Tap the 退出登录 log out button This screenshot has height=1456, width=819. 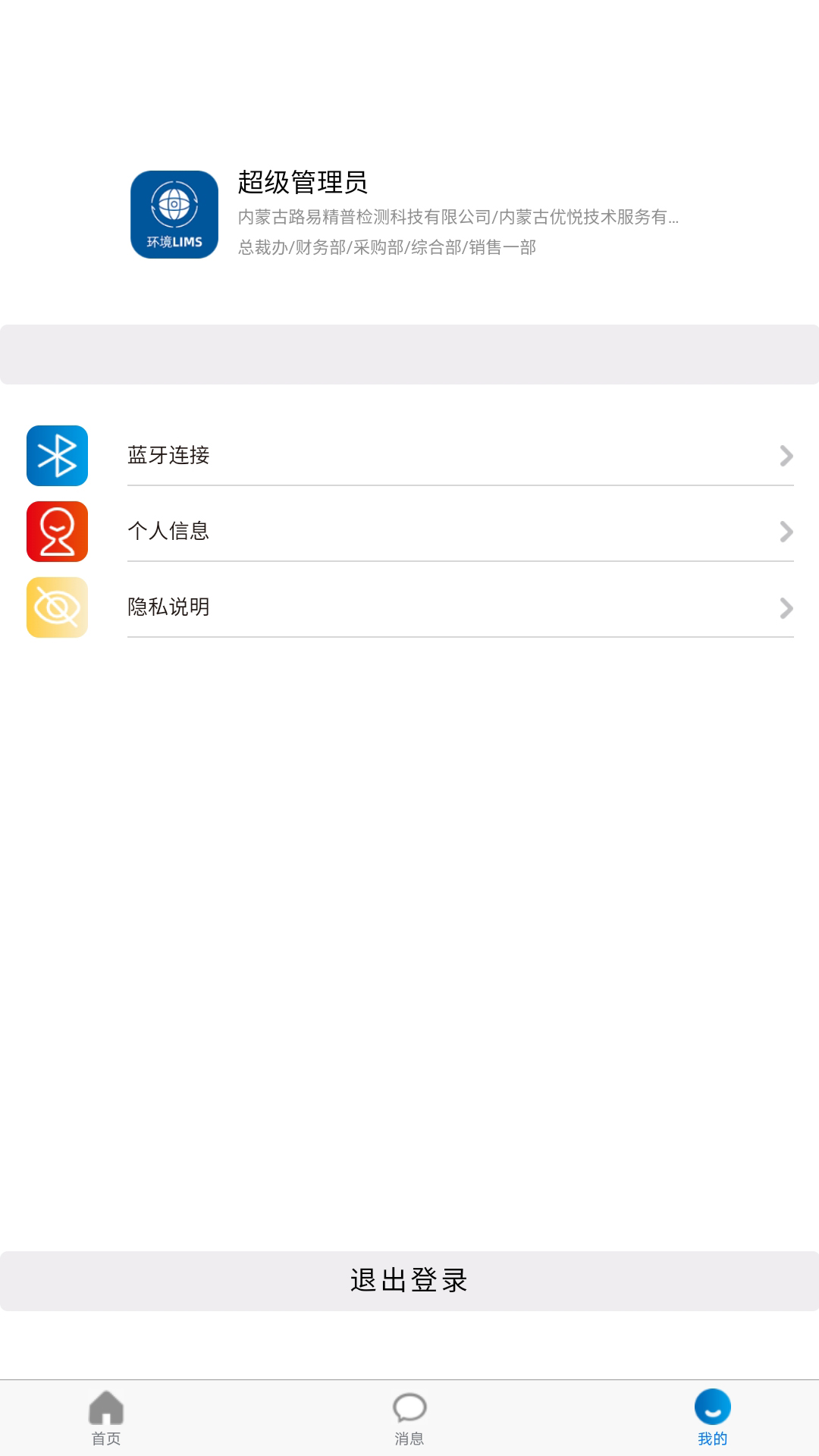coord(409,1281)
